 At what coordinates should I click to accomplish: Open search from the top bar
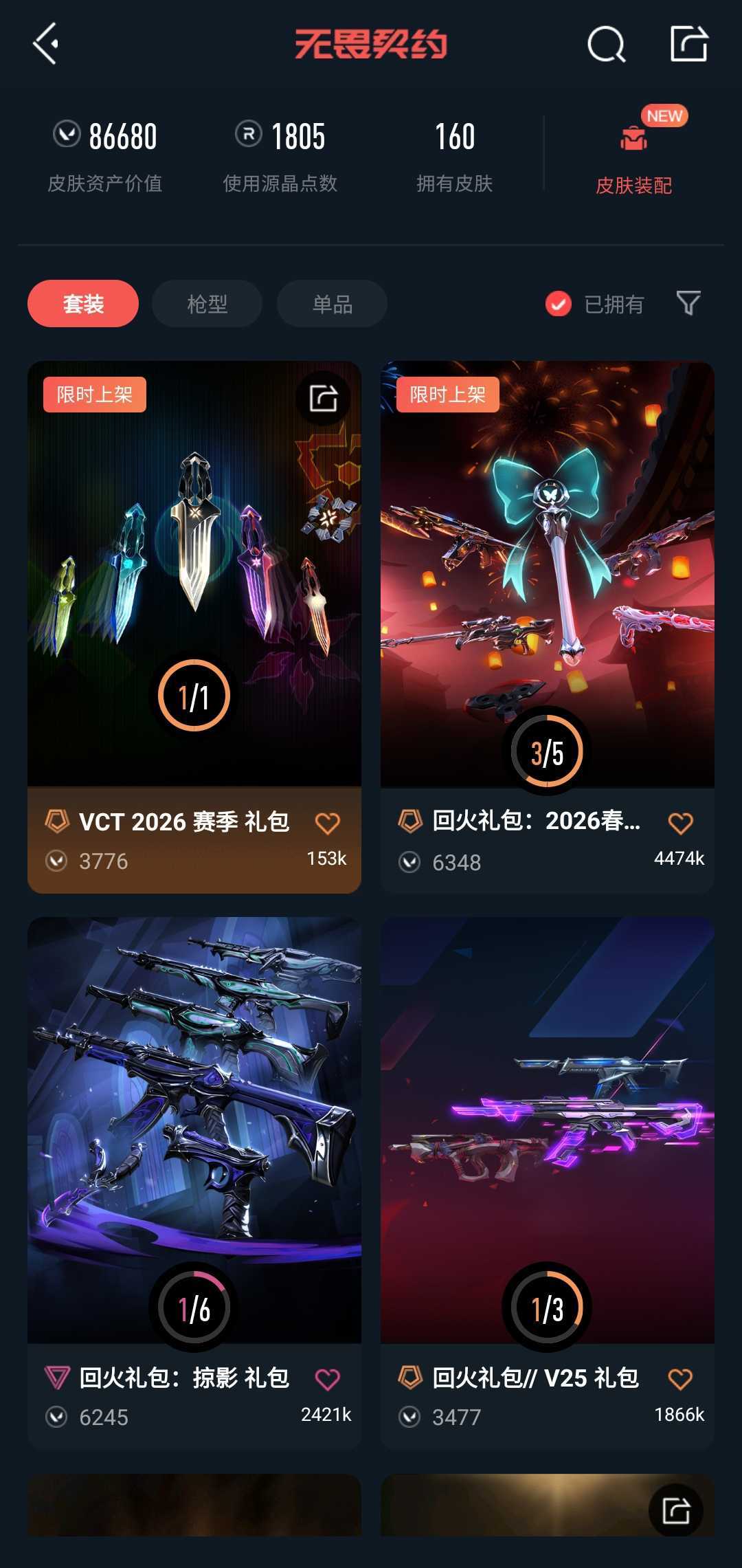click(x=606, y=45)
